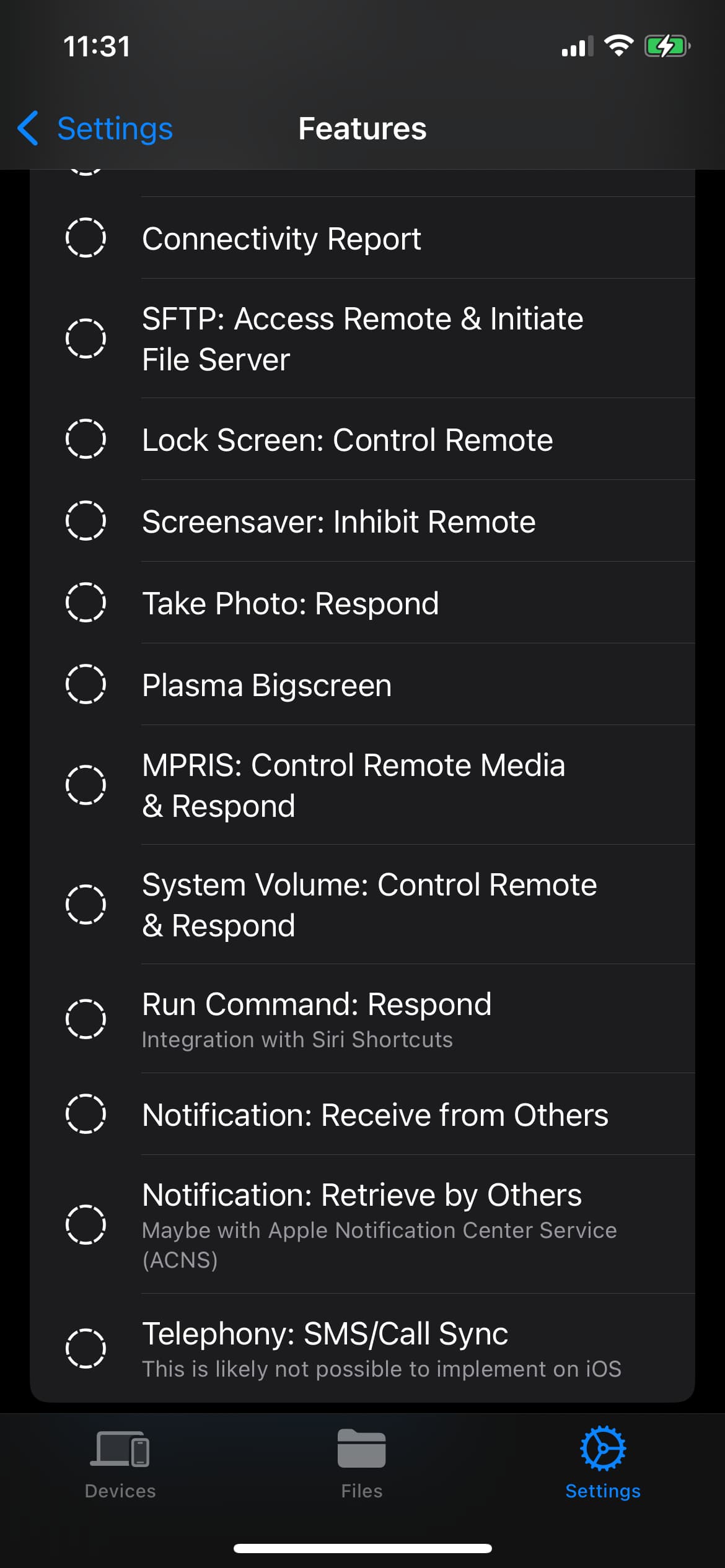The height and width of the screenshot is (1568, 725).
Task: Tap Lock Screen: Control Remote
Action: click(362, 439)
